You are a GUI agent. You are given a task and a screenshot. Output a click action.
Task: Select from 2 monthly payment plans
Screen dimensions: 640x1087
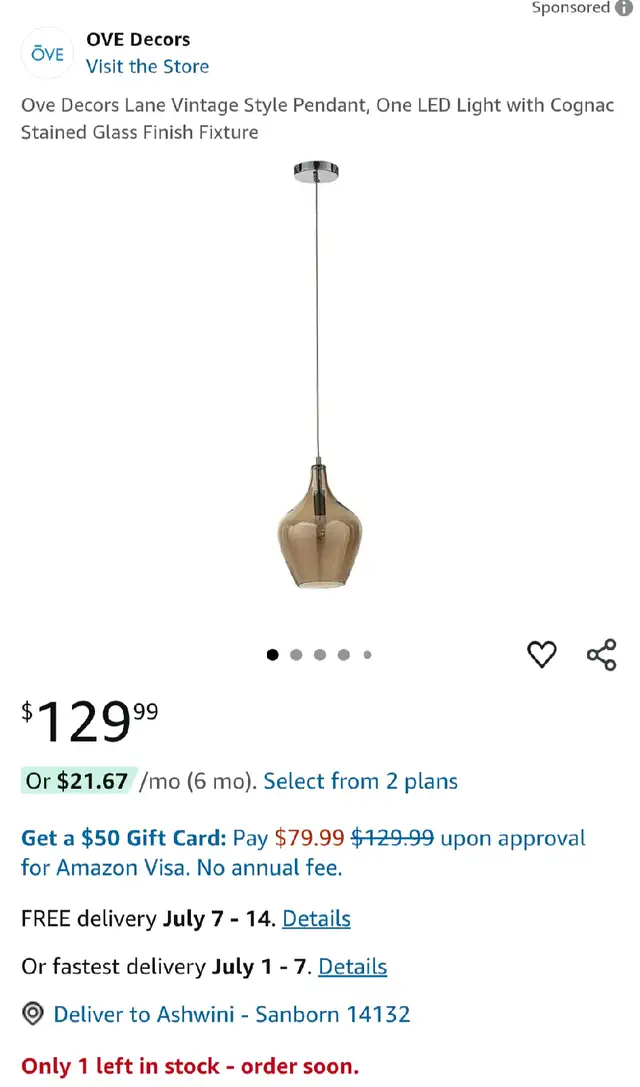[361, 781]
